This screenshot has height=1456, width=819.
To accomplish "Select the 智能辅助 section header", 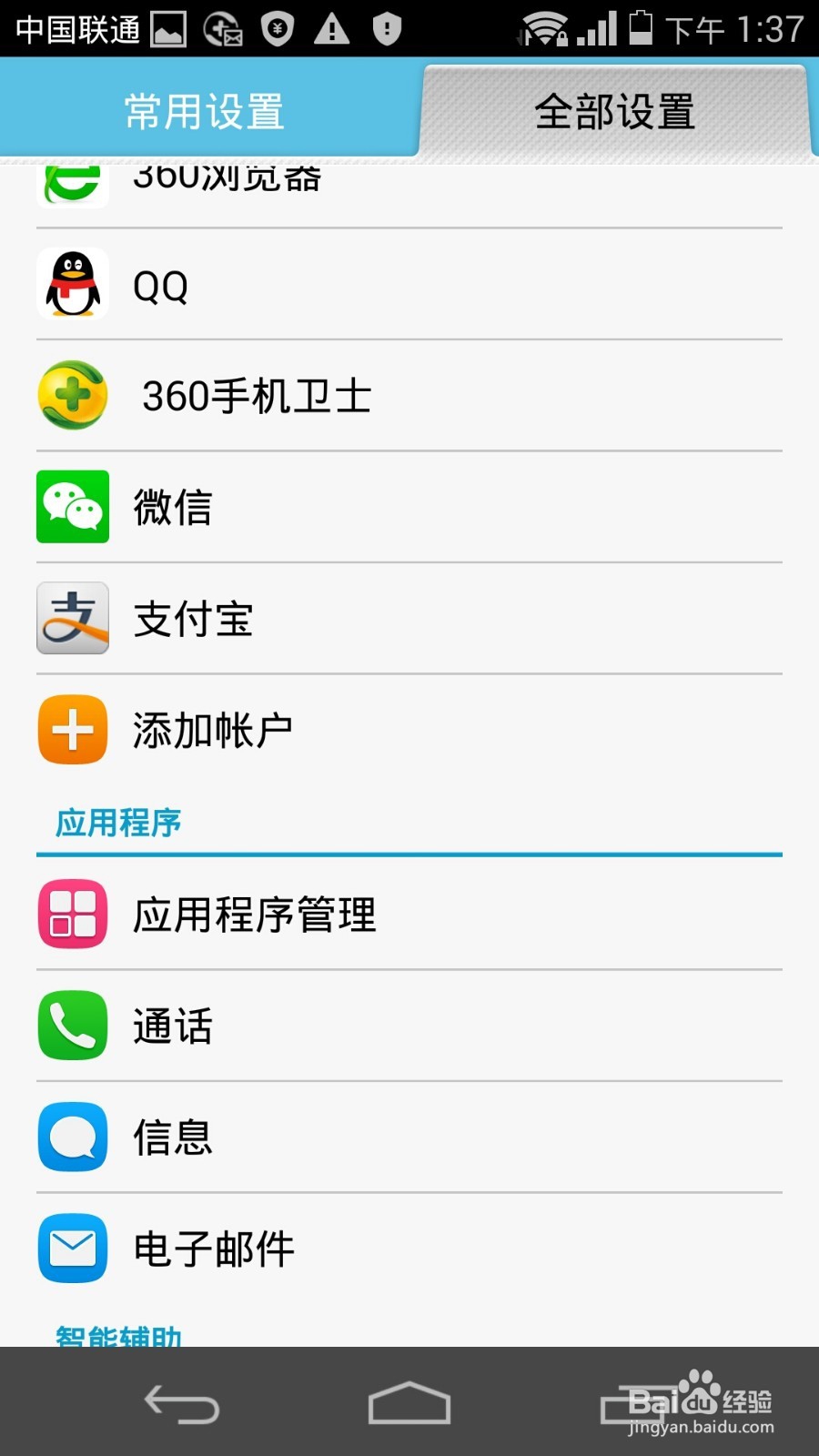I will pyautogui.click(x=118, y=1336).
